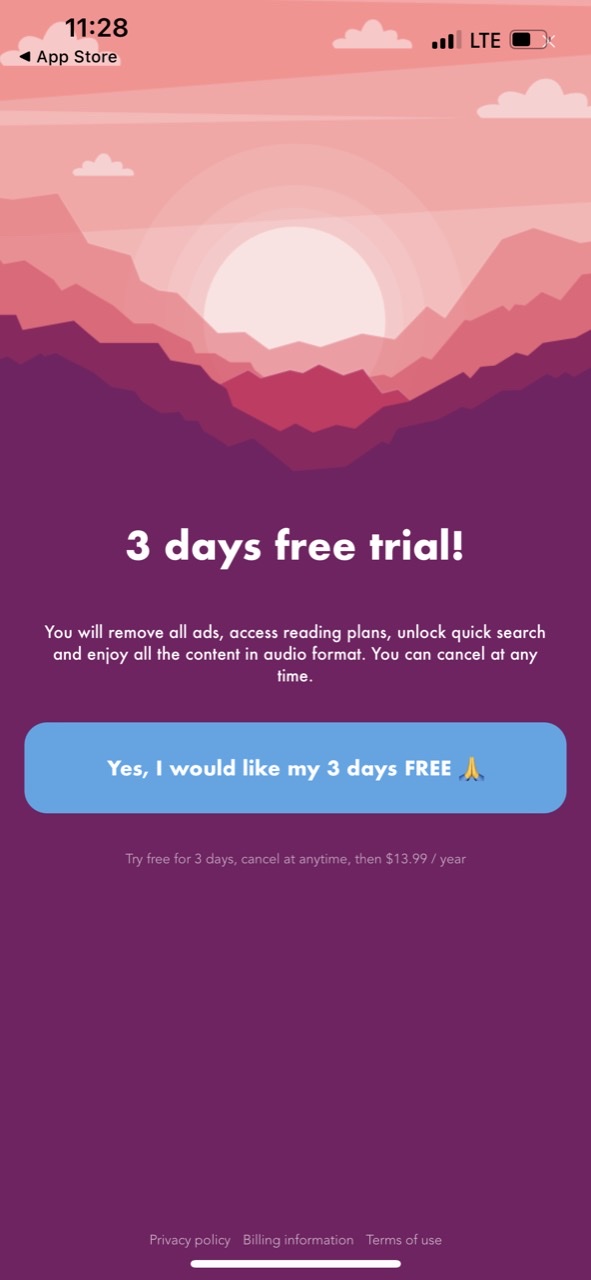
Task: Start the 3 days free trial
Action: click(x=295, y=768)
